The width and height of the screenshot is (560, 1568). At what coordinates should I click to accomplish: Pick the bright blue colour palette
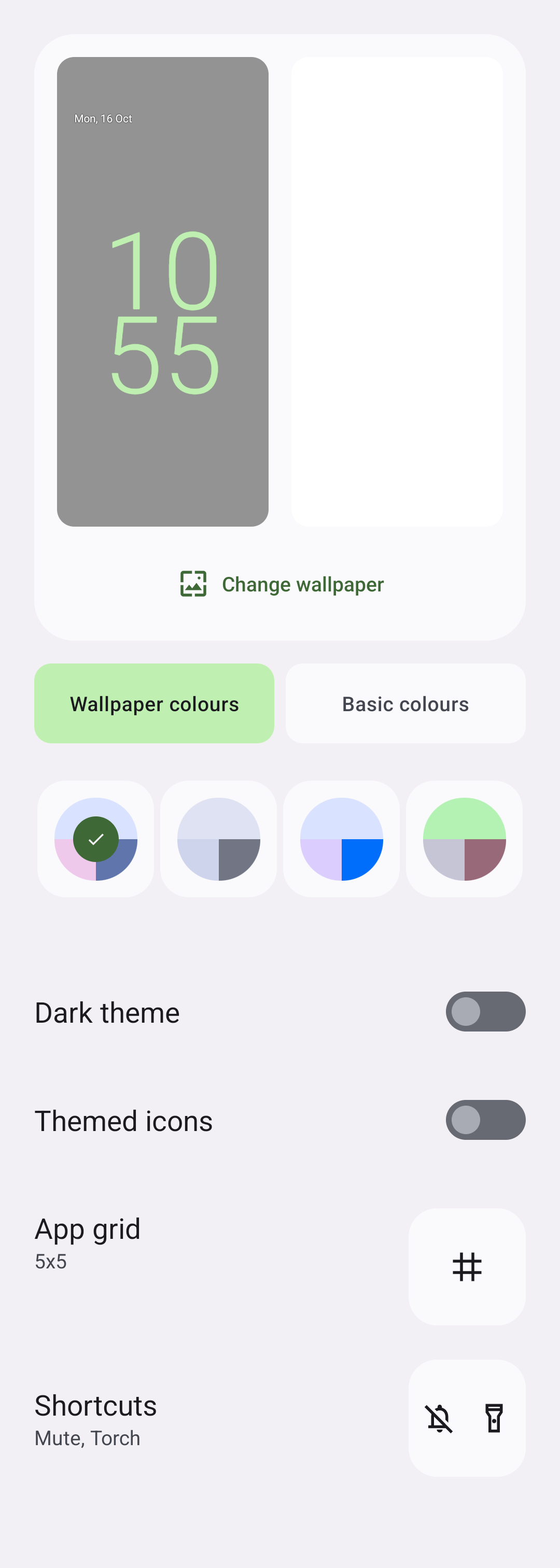pyautogui.click(x=342, y=839)
